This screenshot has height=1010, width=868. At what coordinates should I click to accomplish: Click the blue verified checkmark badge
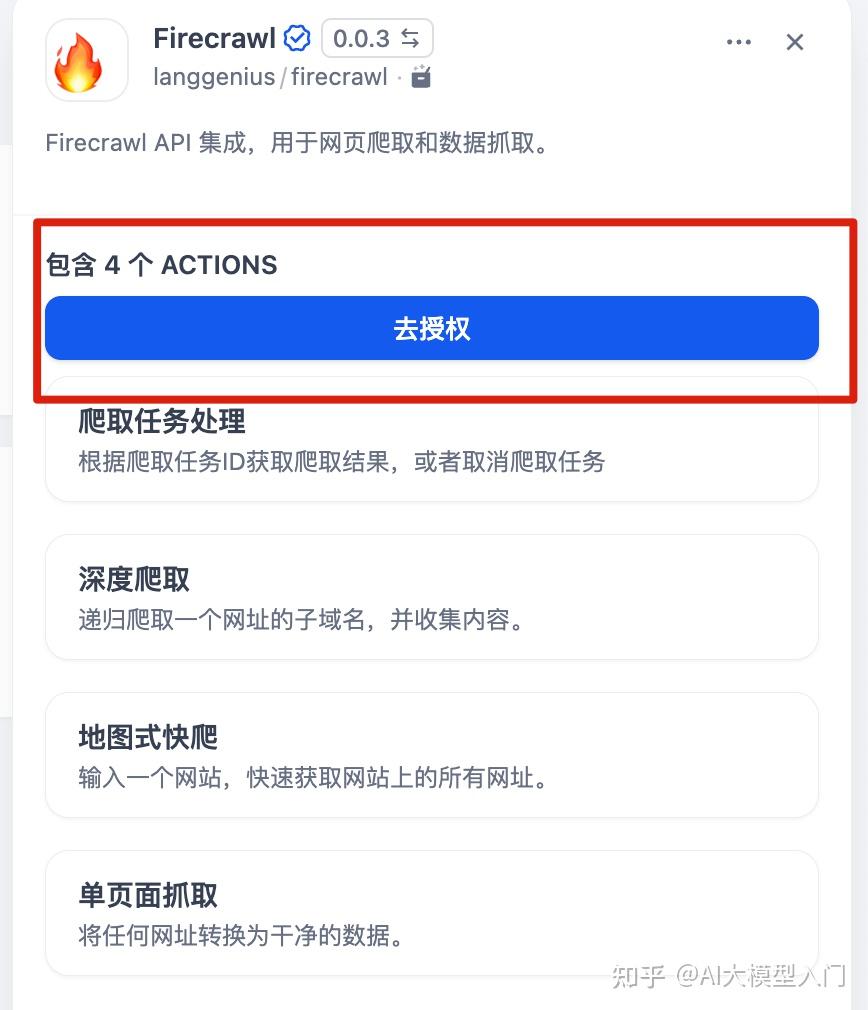click(x=297, y=38)
